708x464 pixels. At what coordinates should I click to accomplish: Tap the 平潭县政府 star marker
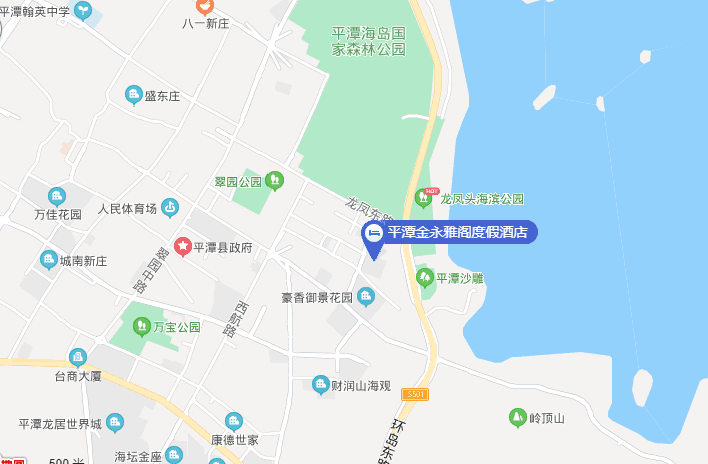point(183,247)
